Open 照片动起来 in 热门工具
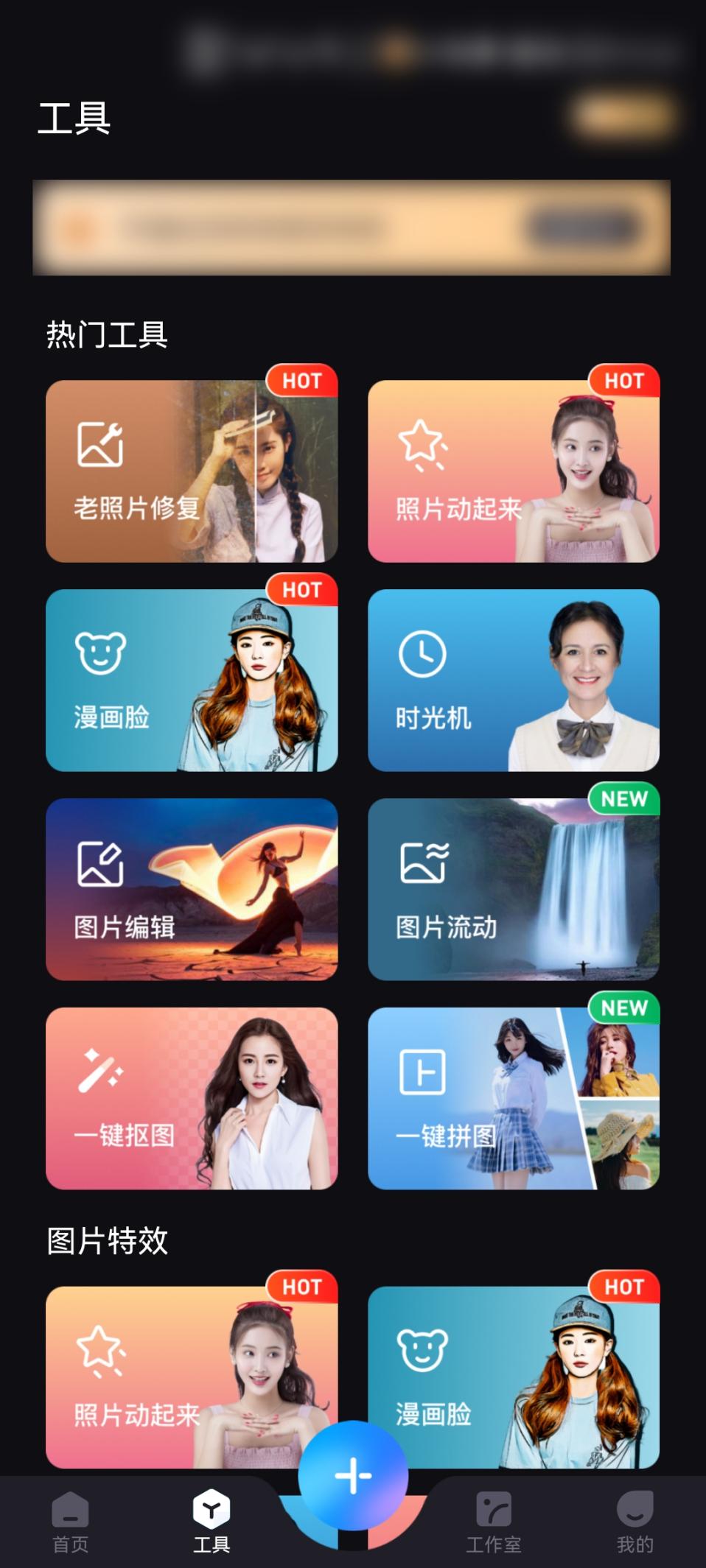Viewport: 706px width, 1568px height. (513, 471)
